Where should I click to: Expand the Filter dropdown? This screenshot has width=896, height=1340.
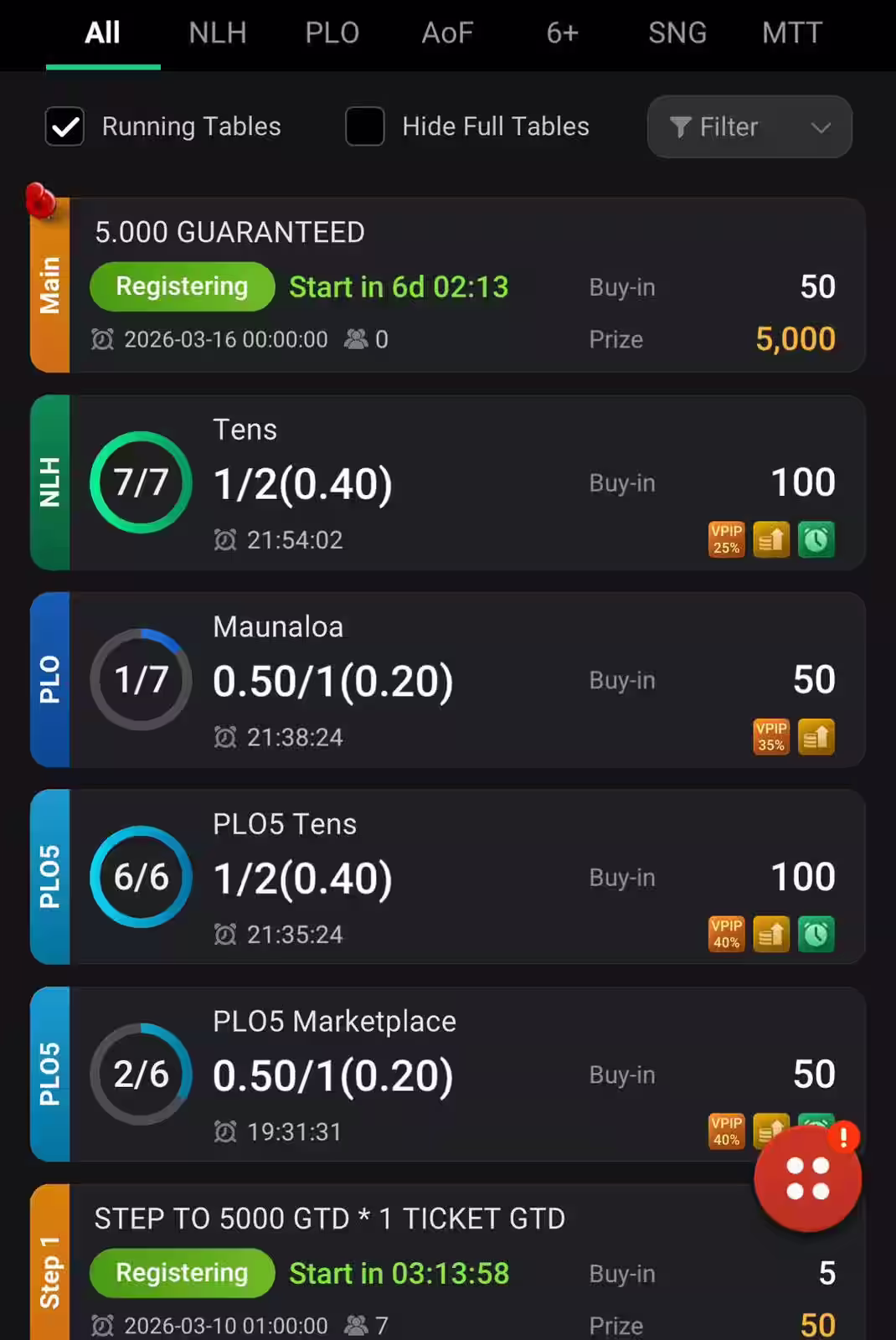pos(749,126)
